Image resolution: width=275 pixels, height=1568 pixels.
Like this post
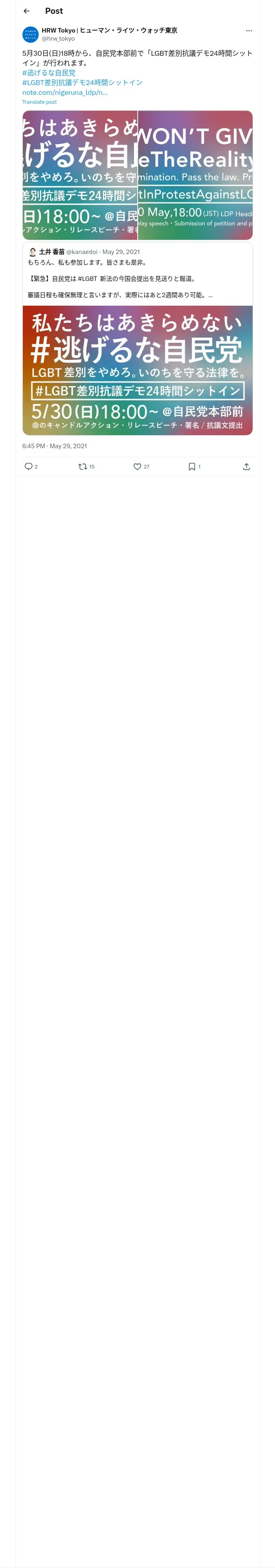[x=141, y=467]
